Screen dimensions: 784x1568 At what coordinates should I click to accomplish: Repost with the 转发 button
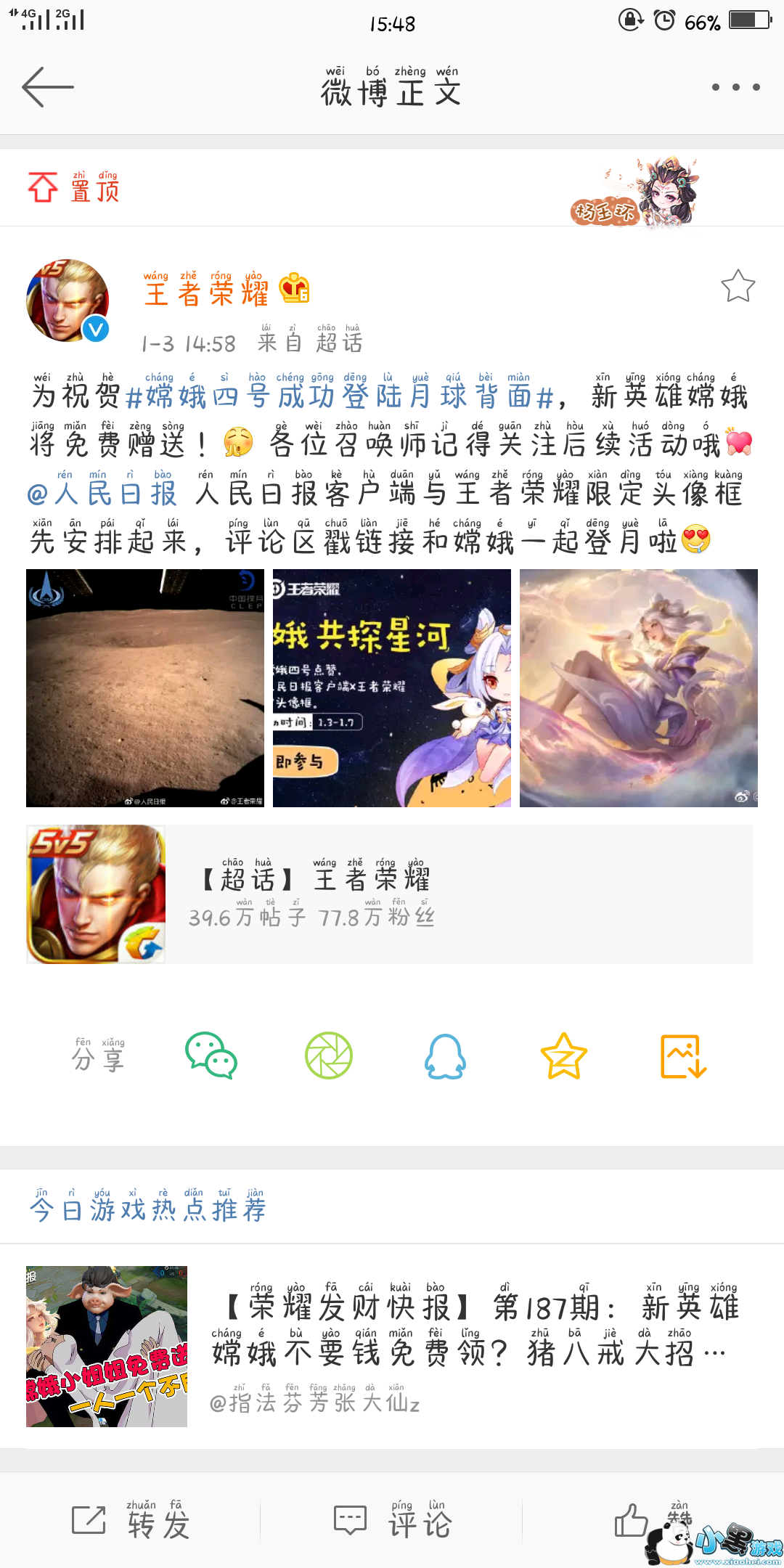131,1522
